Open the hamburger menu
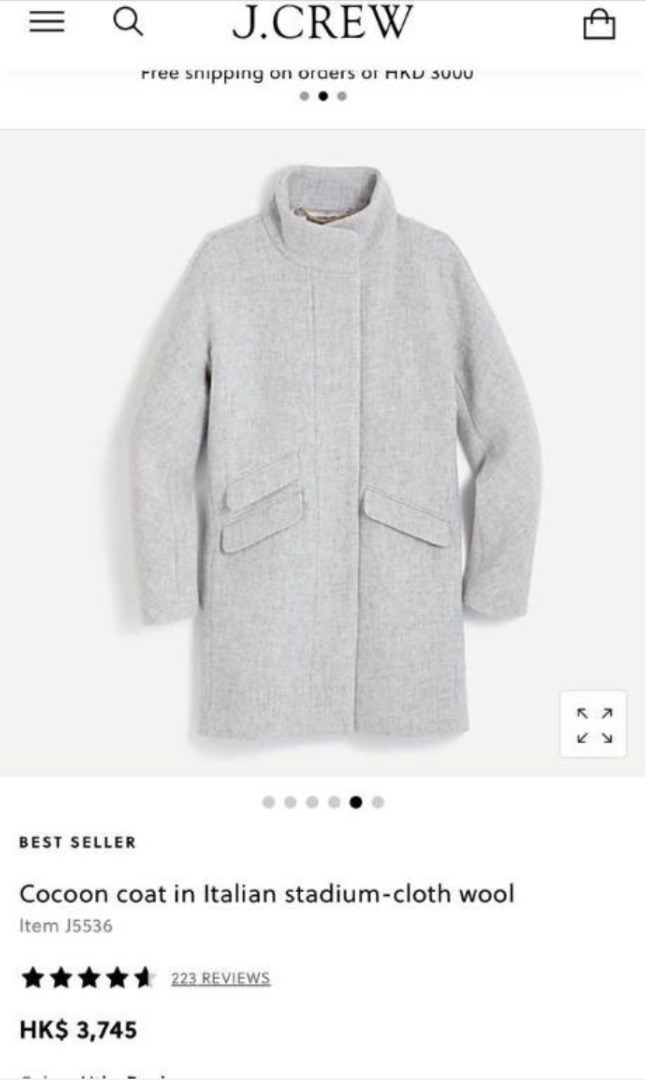The width and height of the screenshot is (646, 1080). tap(47, 22)
